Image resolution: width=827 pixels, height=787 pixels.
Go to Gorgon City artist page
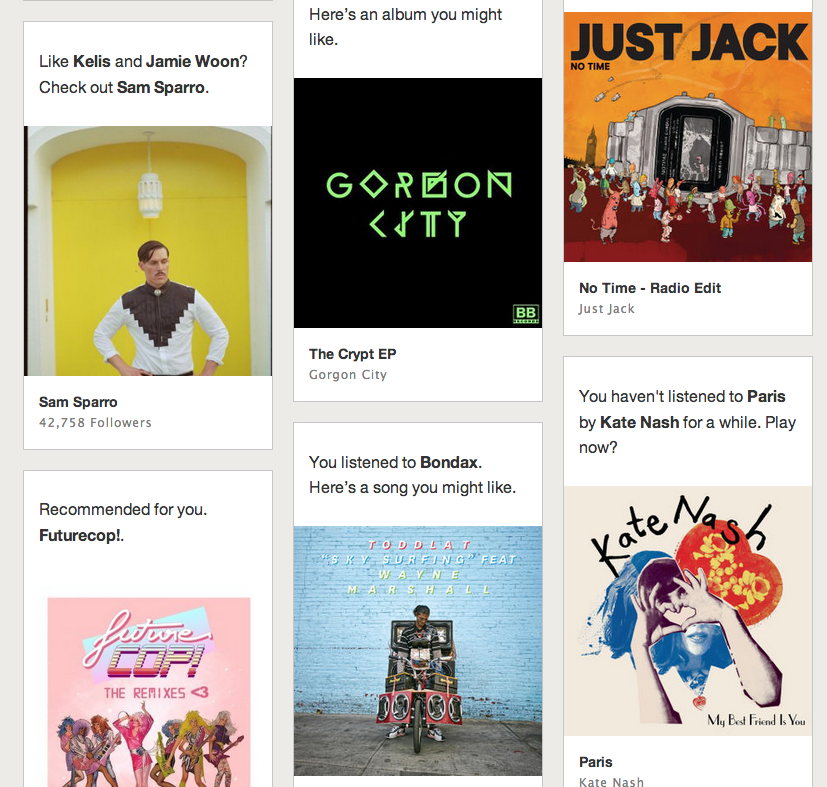[348, 375]
